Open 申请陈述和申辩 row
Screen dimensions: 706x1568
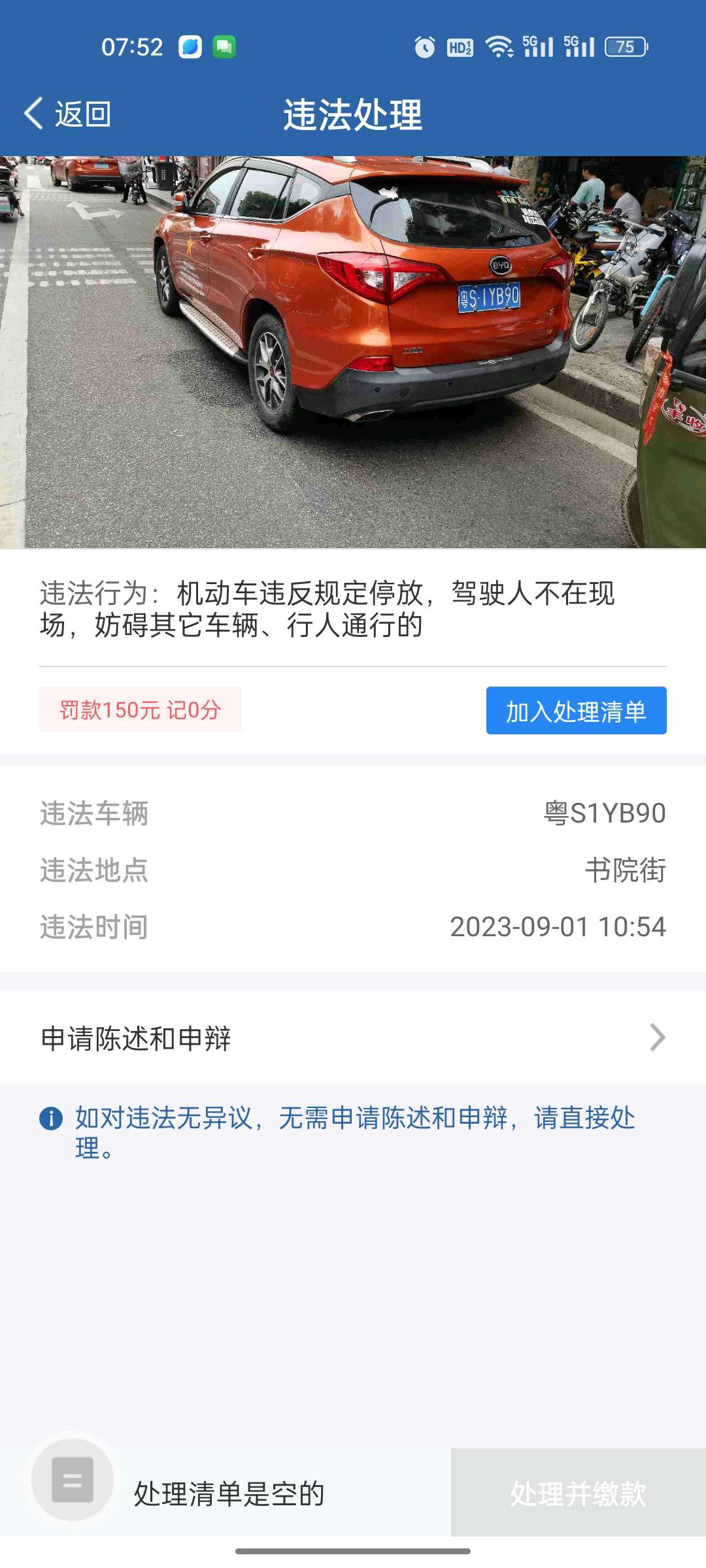coord(353,1038)
